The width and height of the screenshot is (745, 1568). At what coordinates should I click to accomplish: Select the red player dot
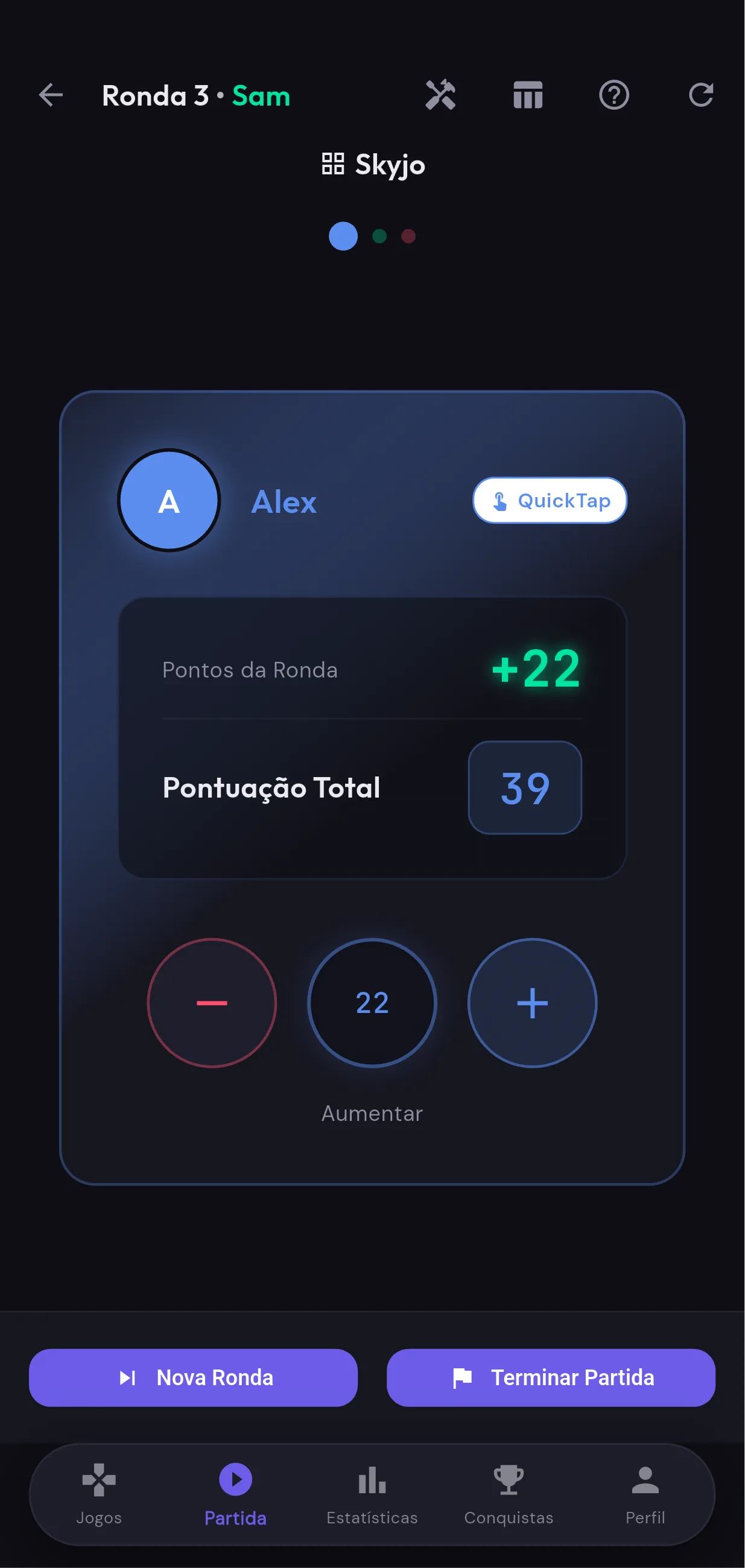point(408,236)
